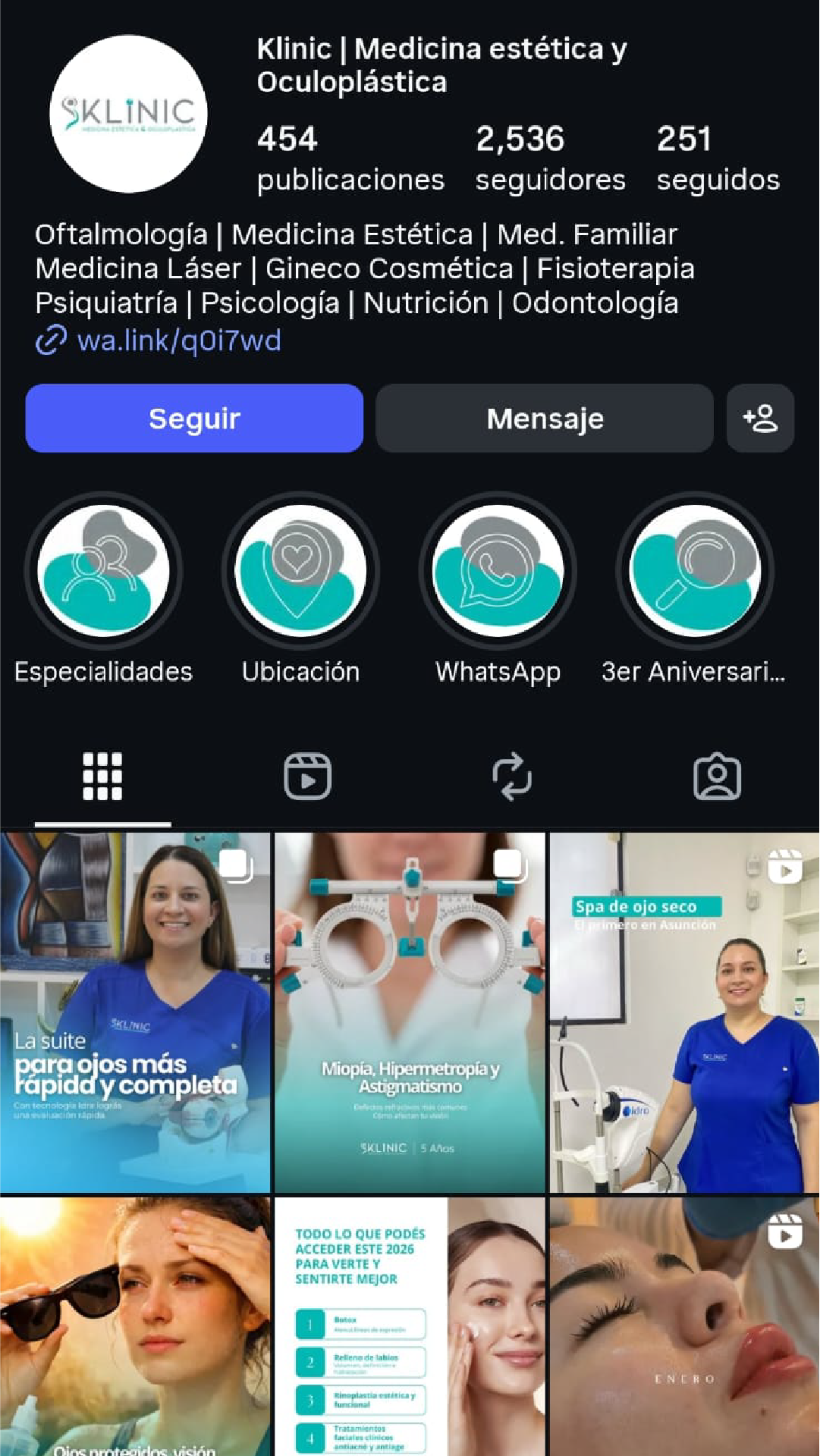View the Especialidades story highlight

coord(103,570)
